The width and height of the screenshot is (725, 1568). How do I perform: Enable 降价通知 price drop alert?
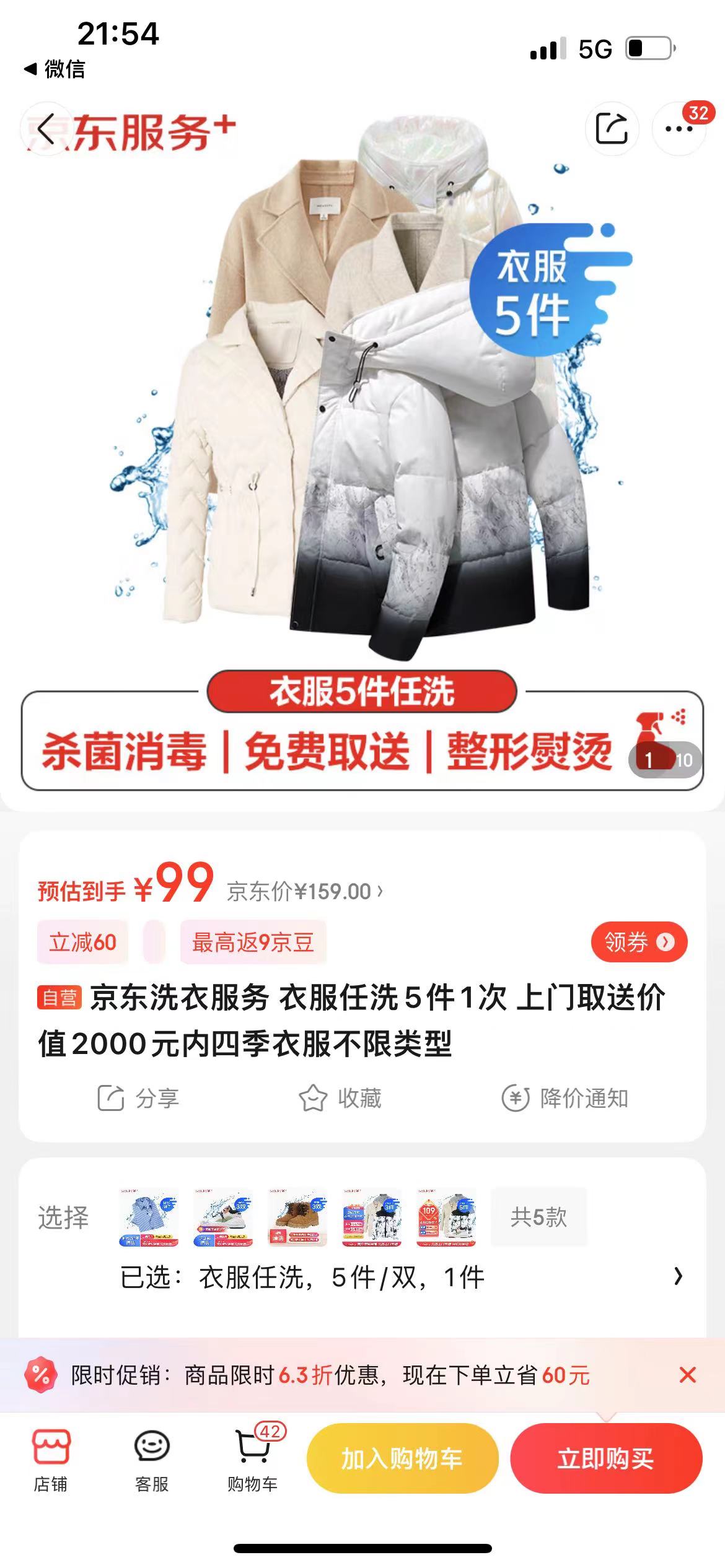pos(565,1098)
